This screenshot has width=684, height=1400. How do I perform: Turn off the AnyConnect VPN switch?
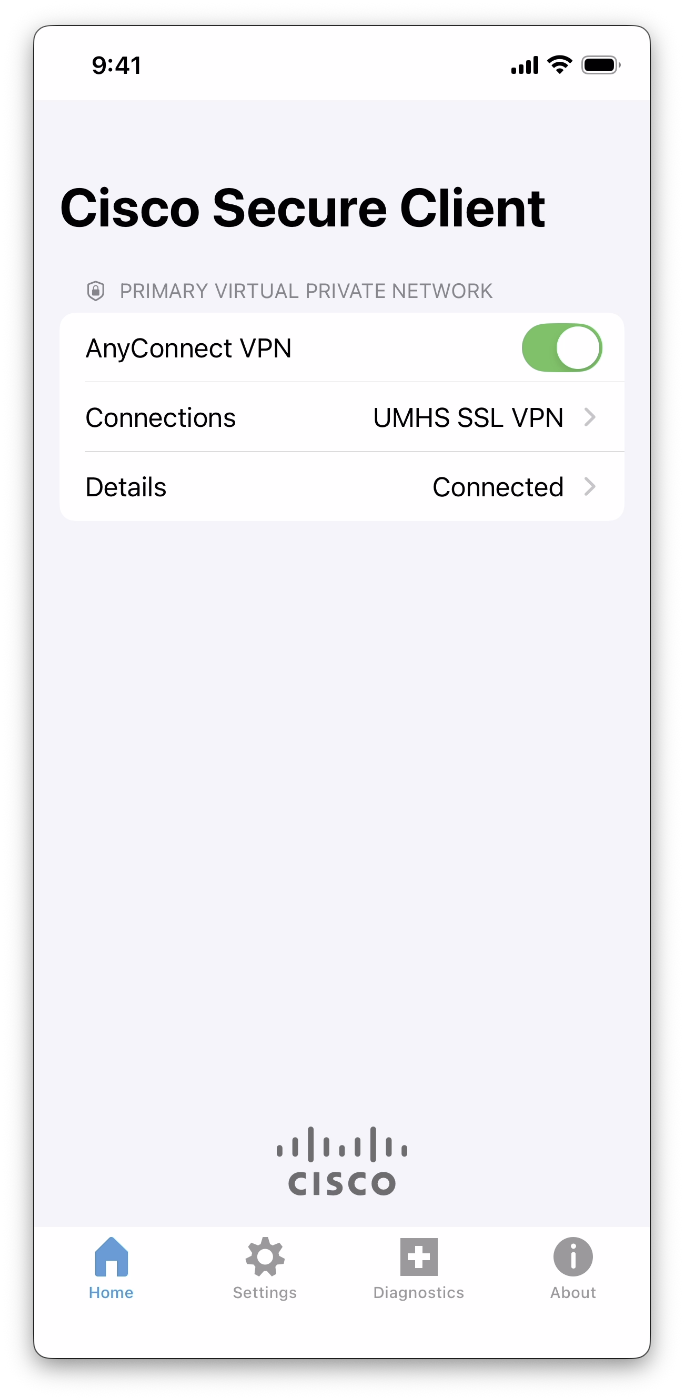pos(561,348)
